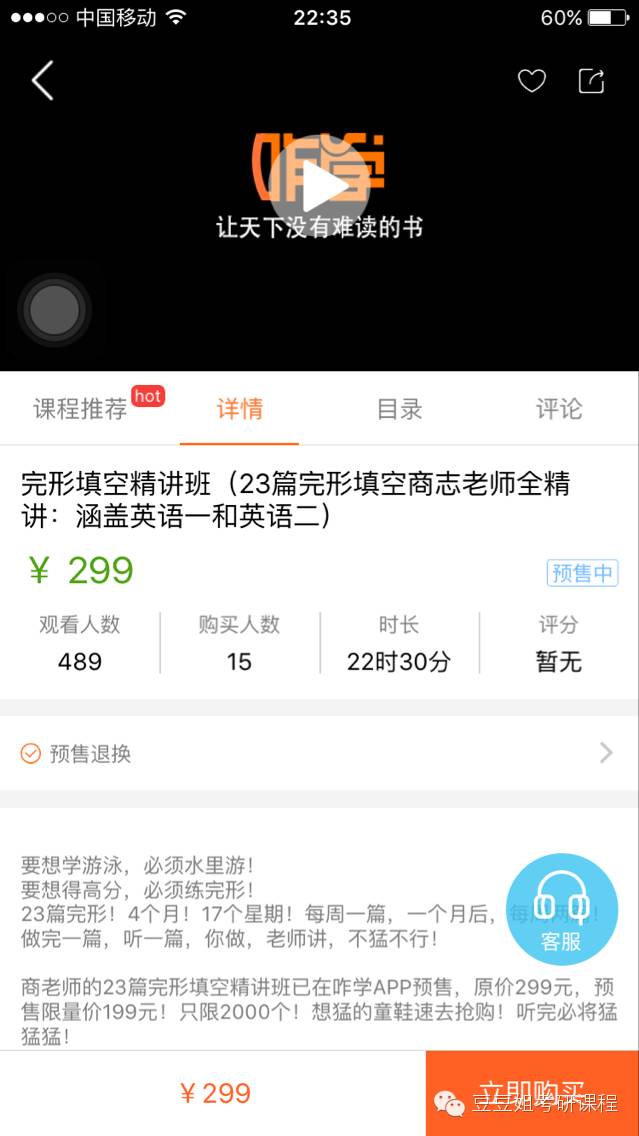Contact 客服 via the headset button

tap(561, 909)
